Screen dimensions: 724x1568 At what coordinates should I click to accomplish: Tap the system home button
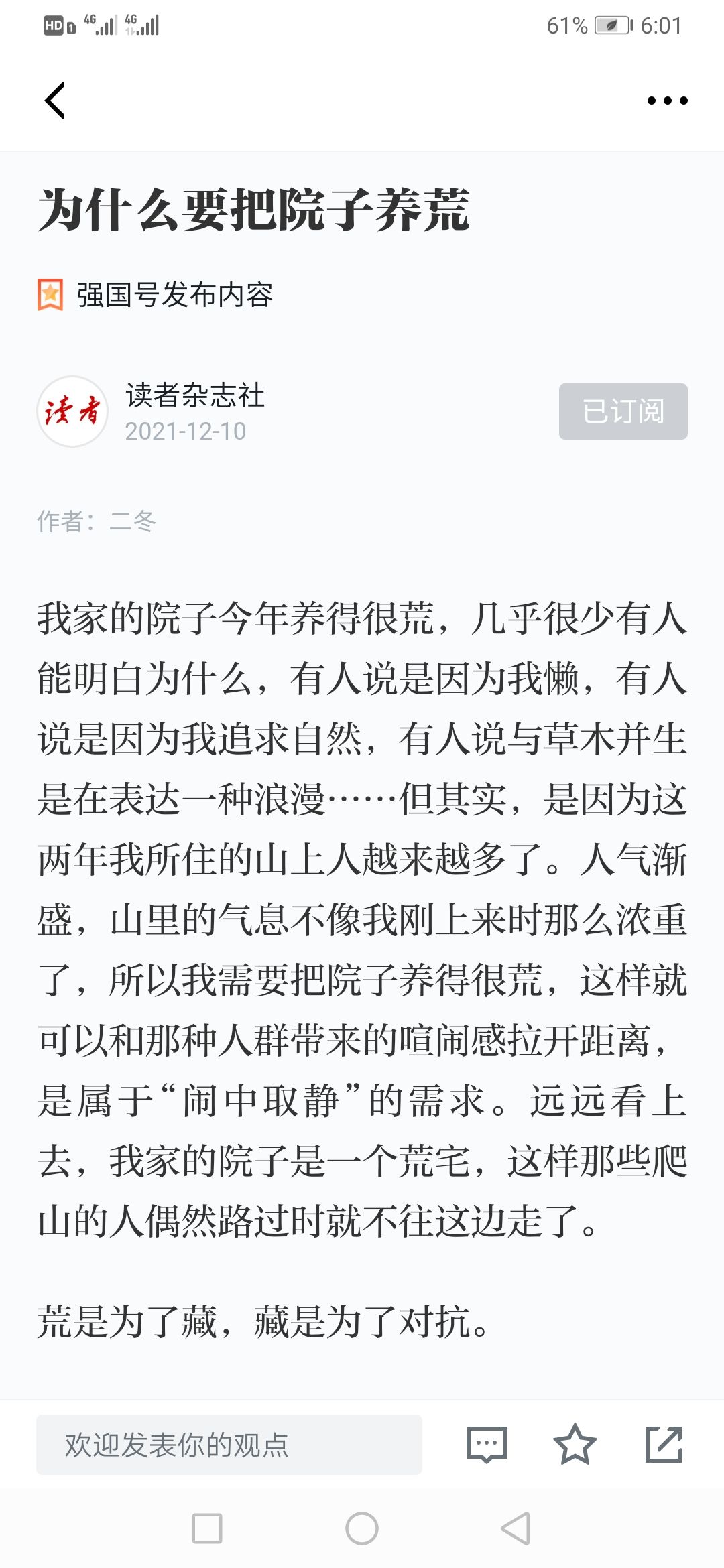tap(362, 1528)
